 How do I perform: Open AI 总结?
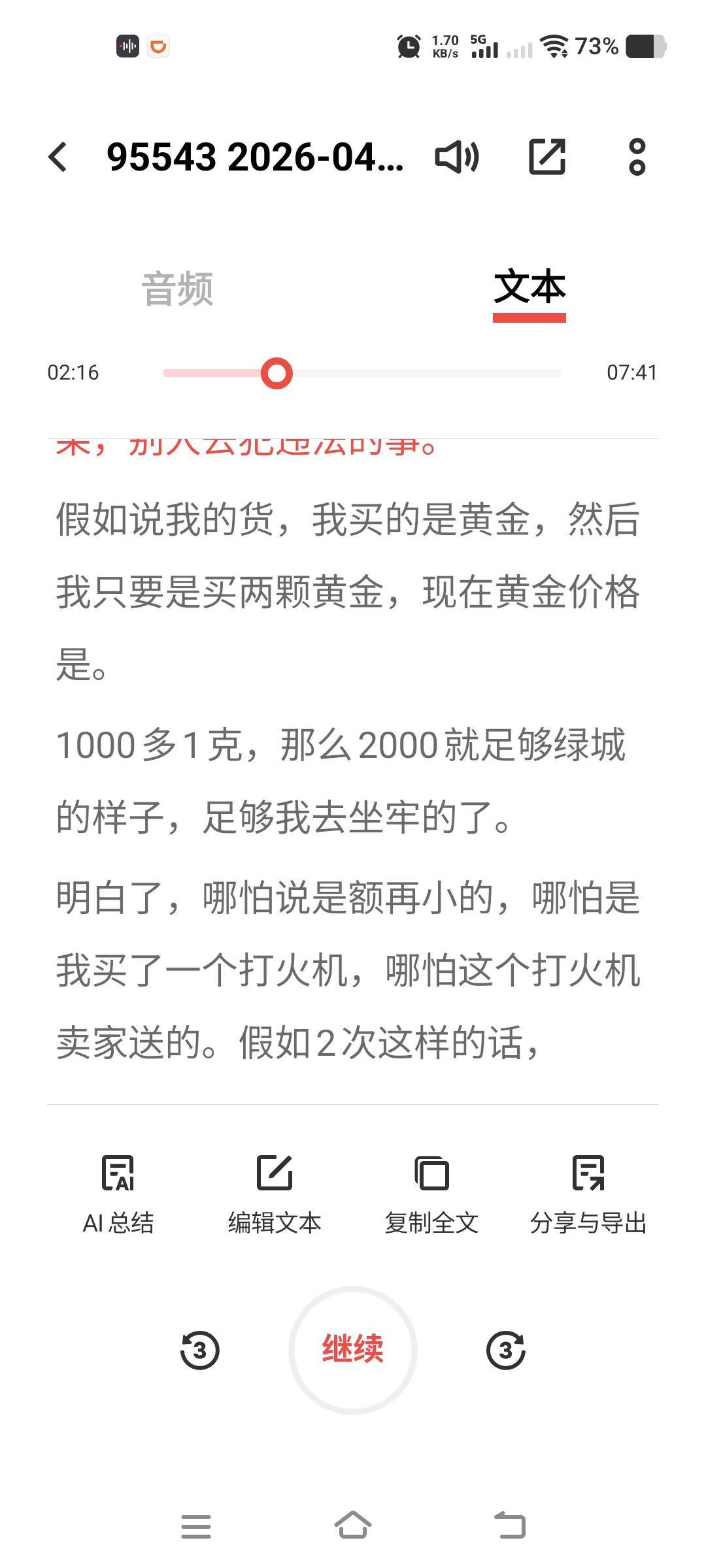tap(118, 1195)
